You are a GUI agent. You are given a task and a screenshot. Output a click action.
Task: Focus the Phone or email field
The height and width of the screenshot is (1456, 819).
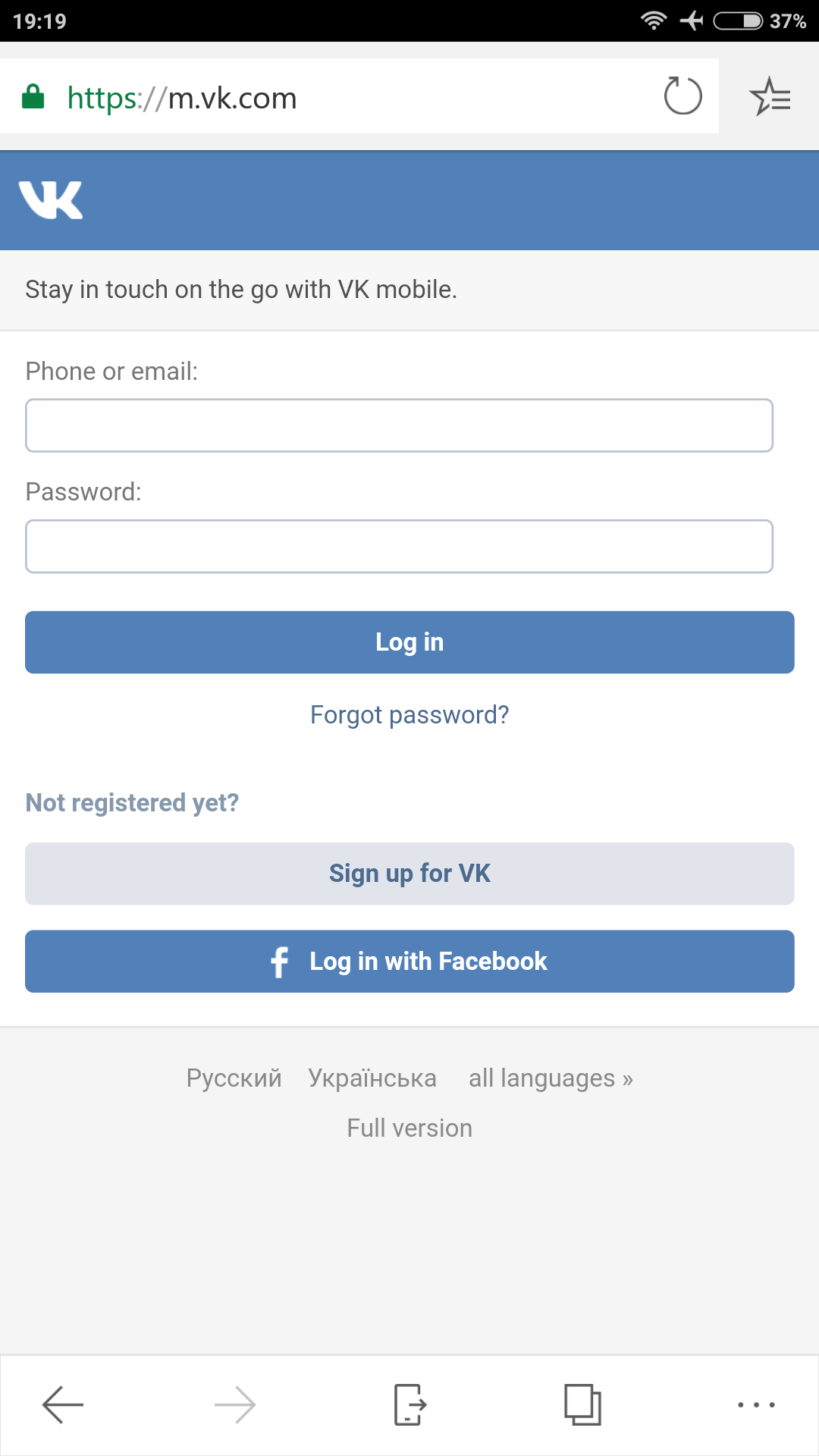coord(399,425)
